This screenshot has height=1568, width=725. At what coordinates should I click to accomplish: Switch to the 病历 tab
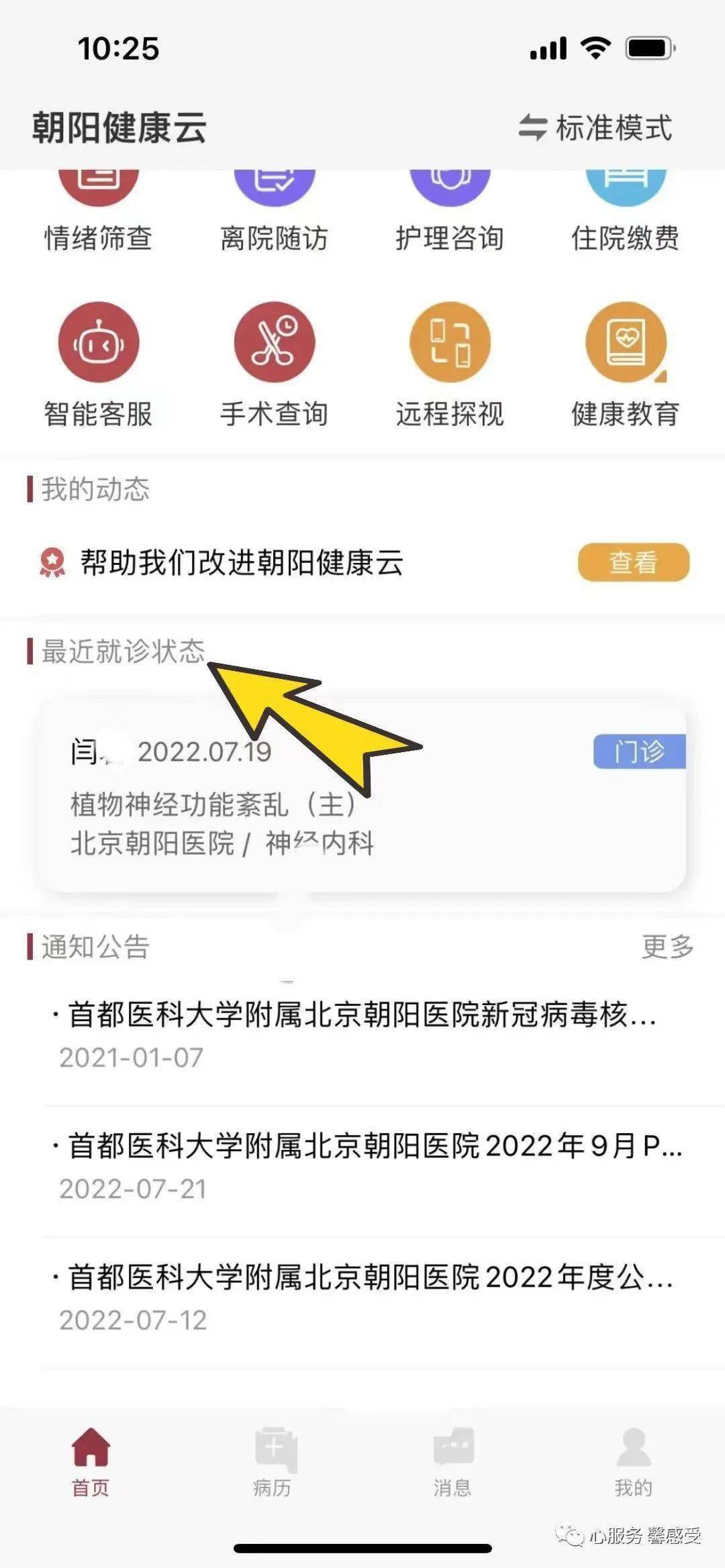tap(272, 1462)
